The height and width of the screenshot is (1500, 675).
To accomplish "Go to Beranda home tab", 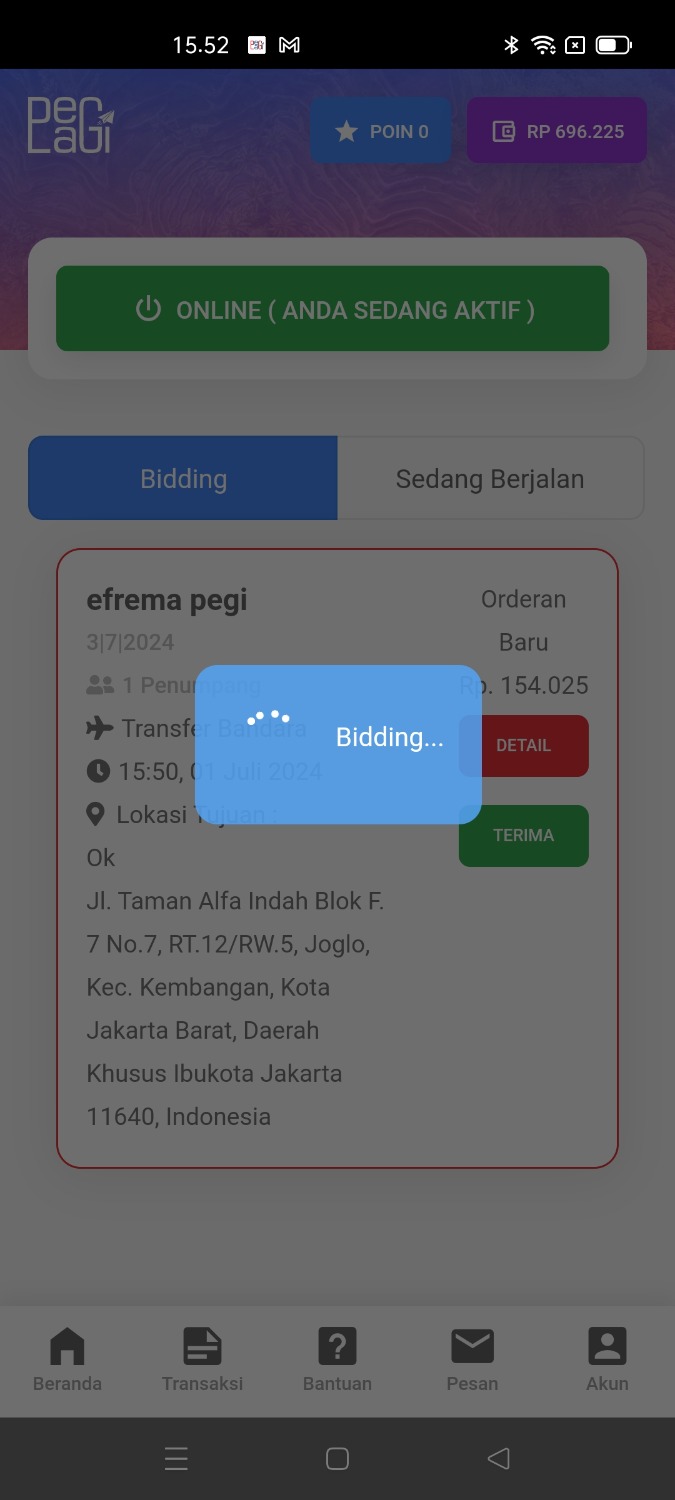I will (67, 1360).
